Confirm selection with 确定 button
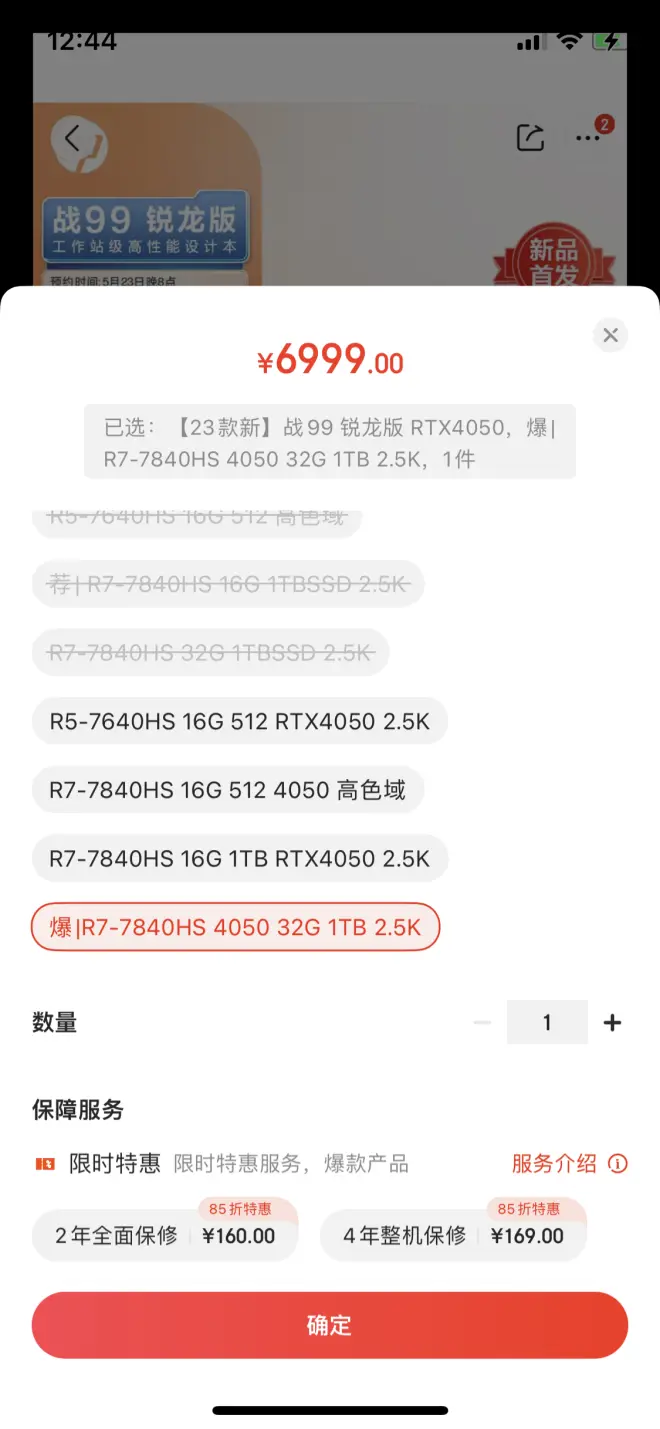The image size is (660, 1429). click(329, 1325)
